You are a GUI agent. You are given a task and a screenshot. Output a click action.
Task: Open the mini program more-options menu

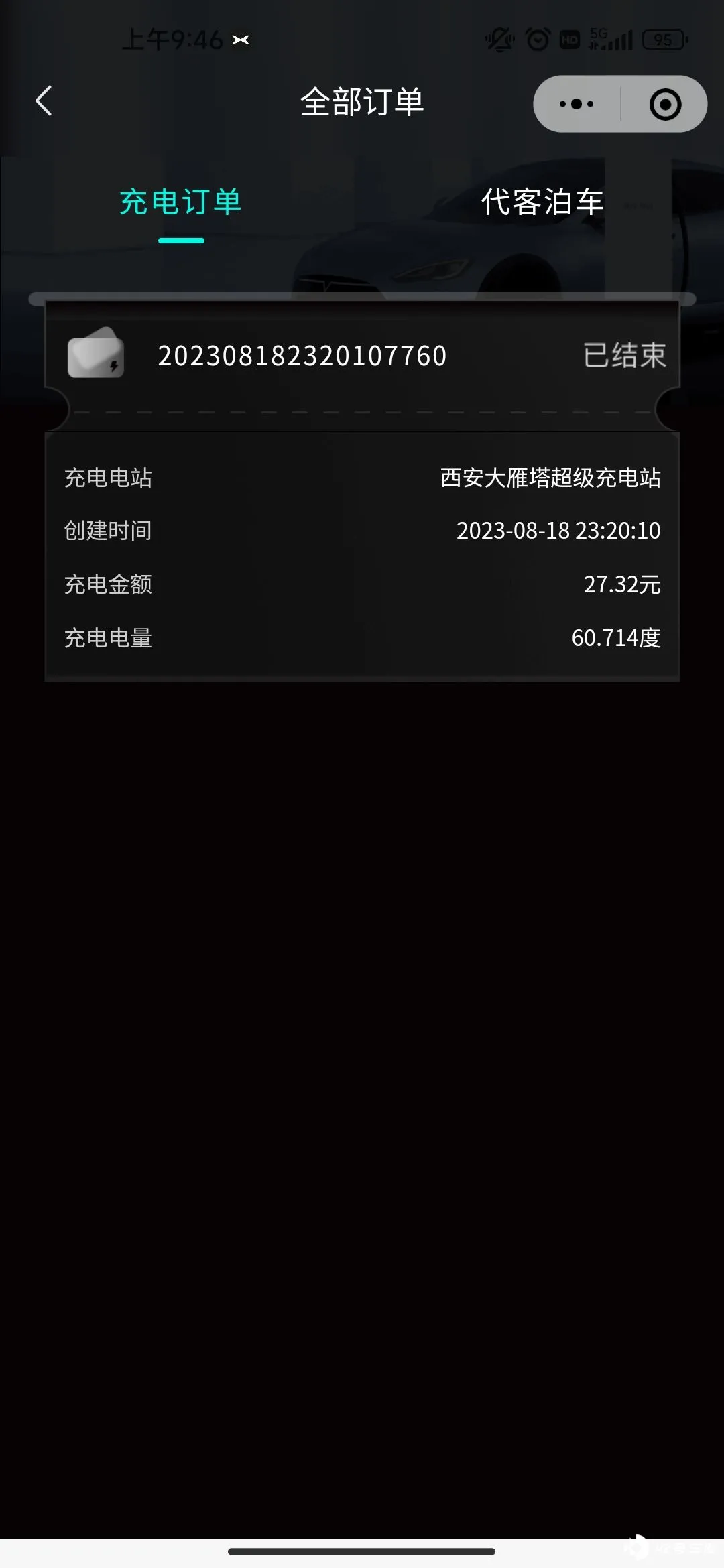pos(577,104)
